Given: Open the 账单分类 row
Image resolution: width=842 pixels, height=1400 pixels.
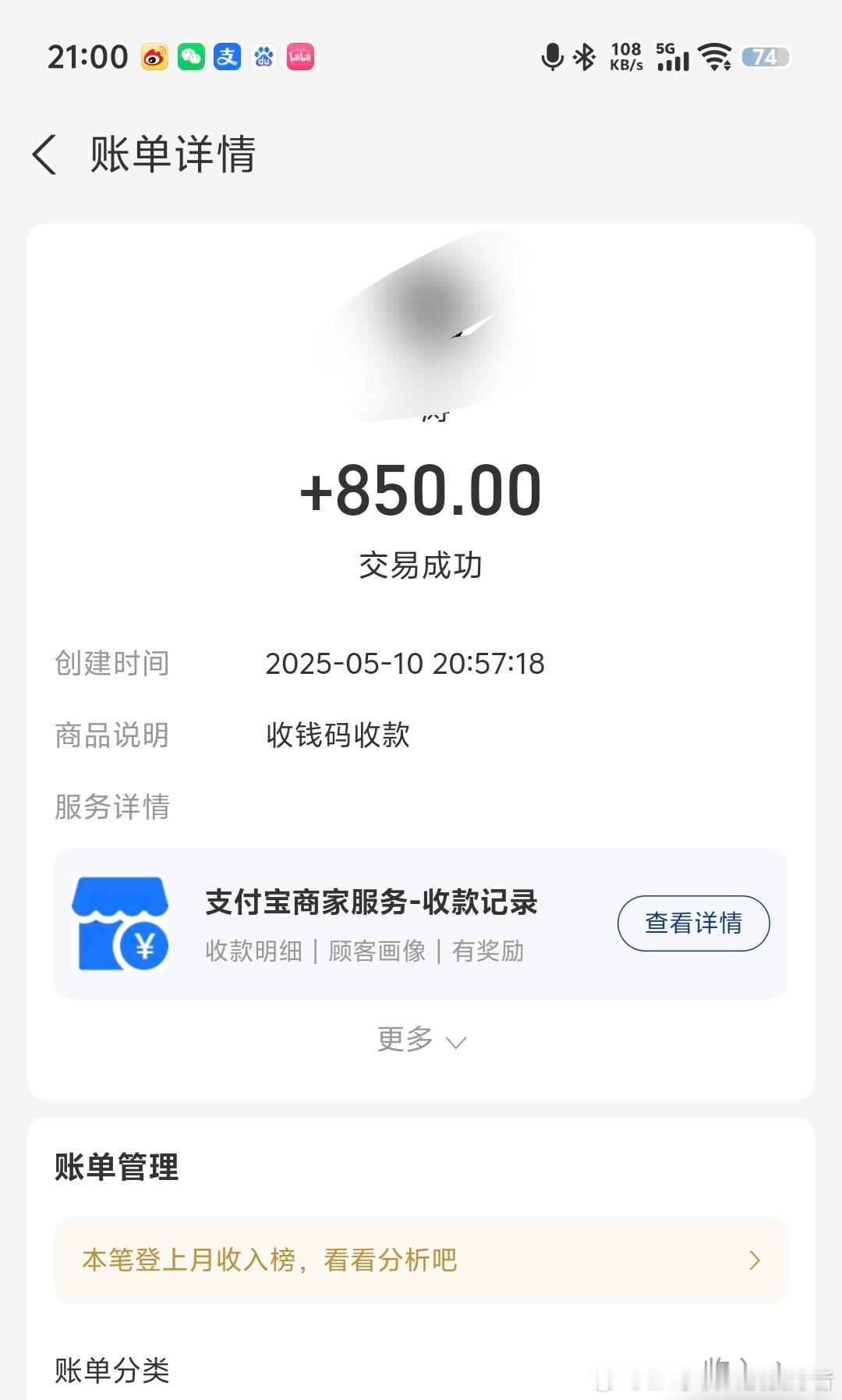Looking at the screenshot, I should coord(421,1370).
